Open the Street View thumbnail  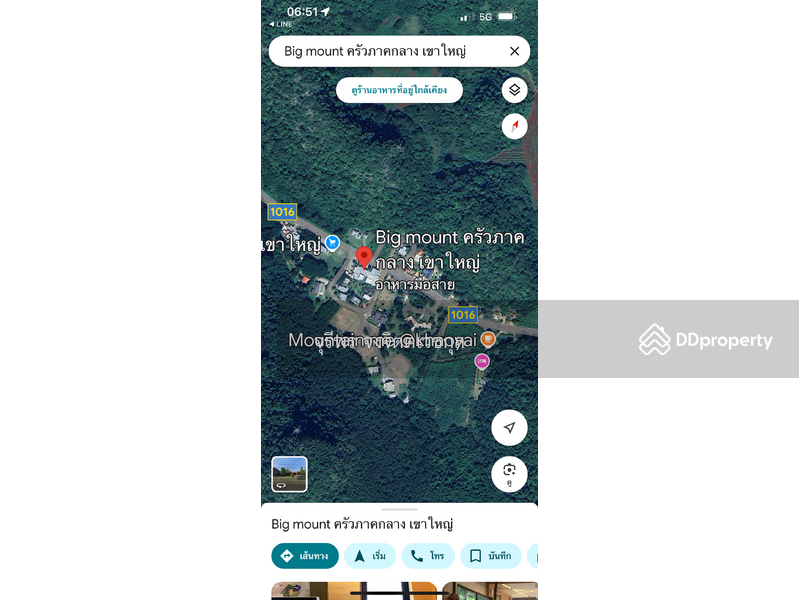pos(289,474)
